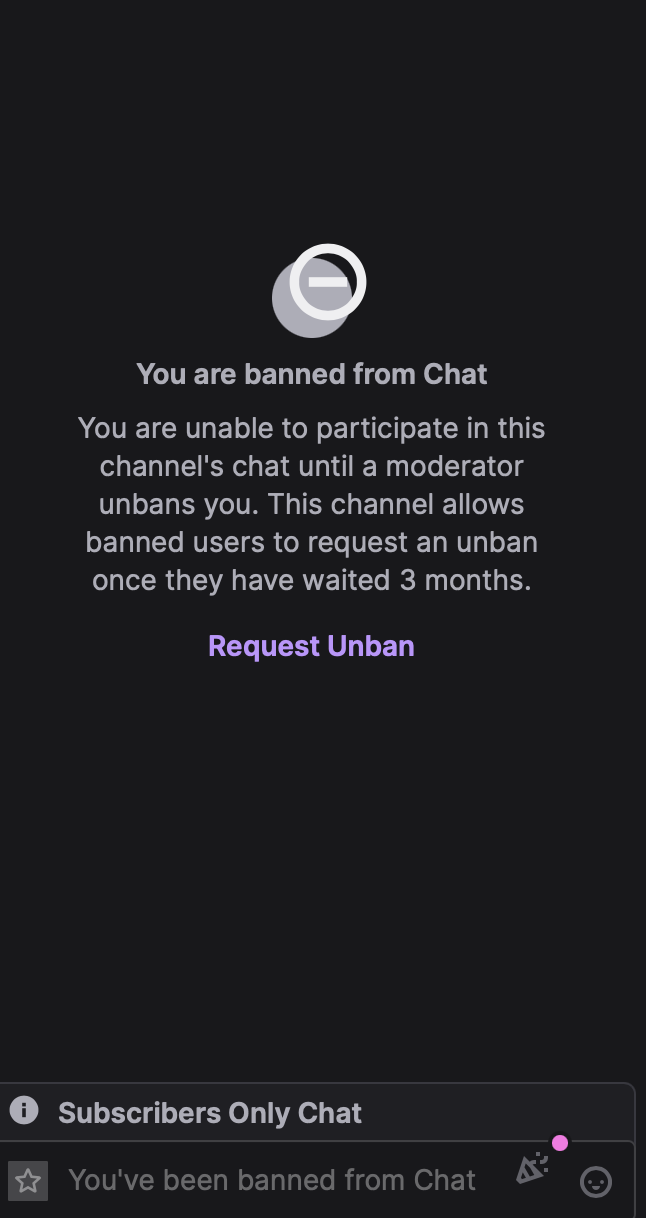This screenshot has width=646, height=1218.
Task: Open the Subscribers Only Chat info icon
Action: 24,1110
